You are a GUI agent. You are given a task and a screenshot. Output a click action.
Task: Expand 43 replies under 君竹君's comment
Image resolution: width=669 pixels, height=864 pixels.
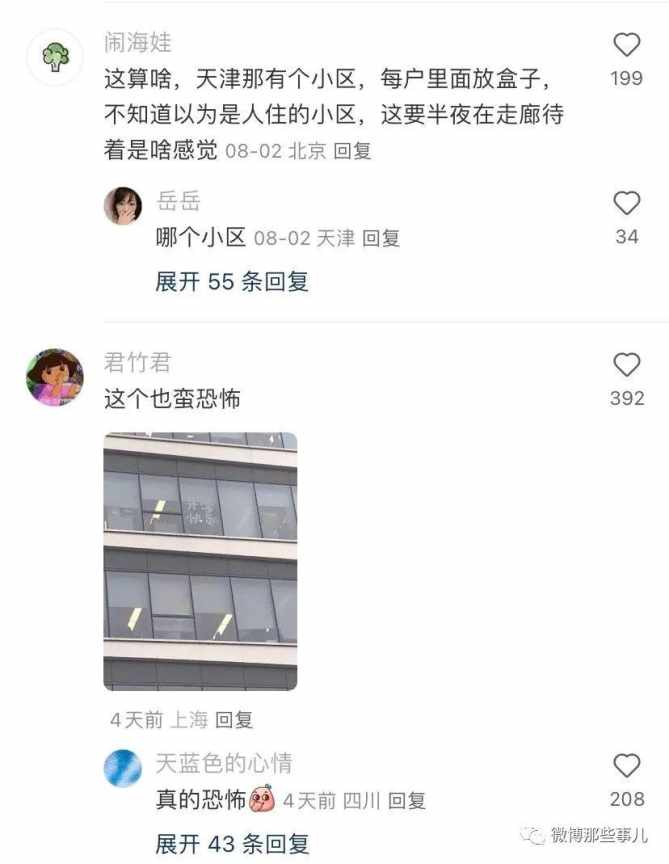pyautogui.click(x=232, y=843)
